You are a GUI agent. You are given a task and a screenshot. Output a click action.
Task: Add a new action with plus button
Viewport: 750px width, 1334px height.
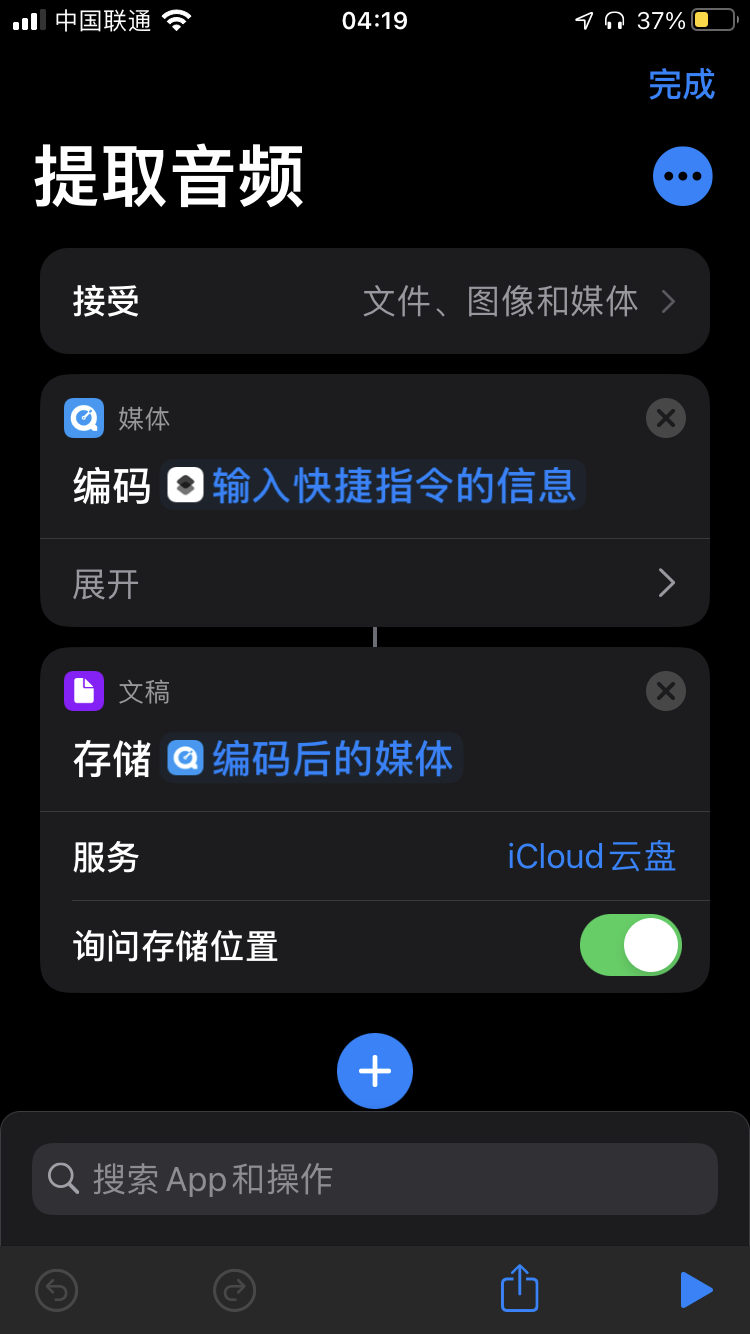click(375, 1071)
